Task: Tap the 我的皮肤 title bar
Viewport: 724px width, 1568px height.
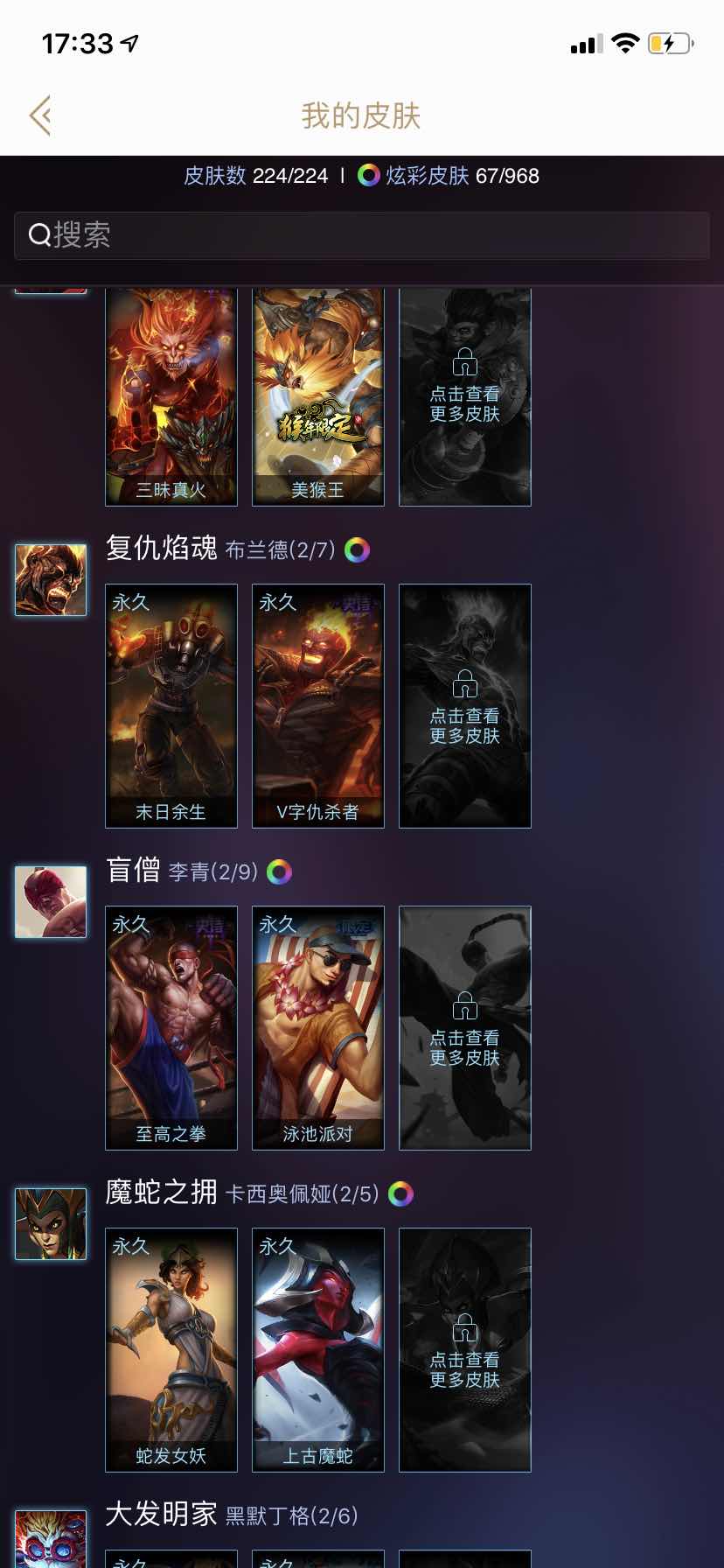Action: click(x=361, y=116)
